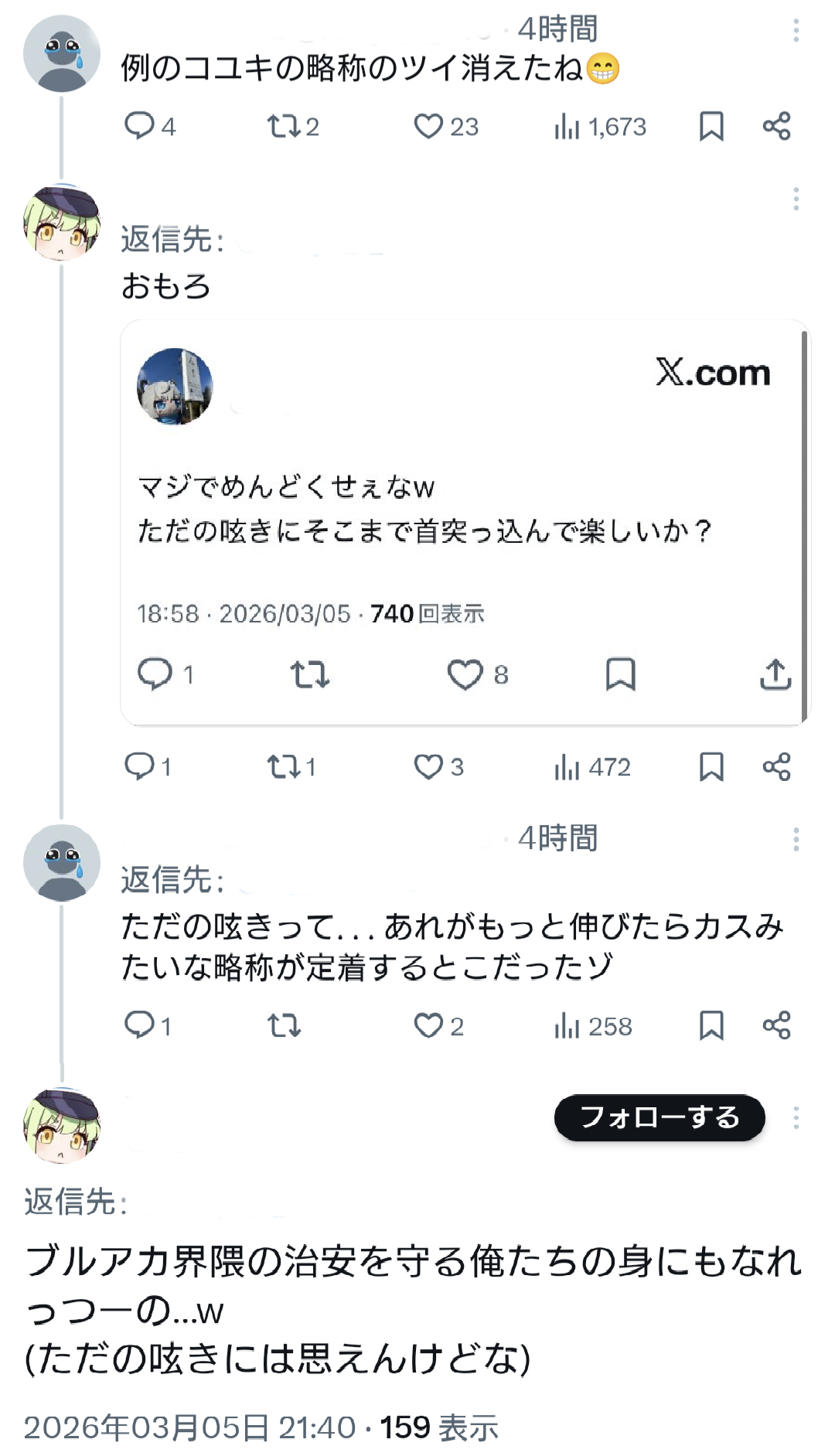Like the post about コユキの略称
The width and height of the screenshot is (835, 1456).
[x=445, y=126]
